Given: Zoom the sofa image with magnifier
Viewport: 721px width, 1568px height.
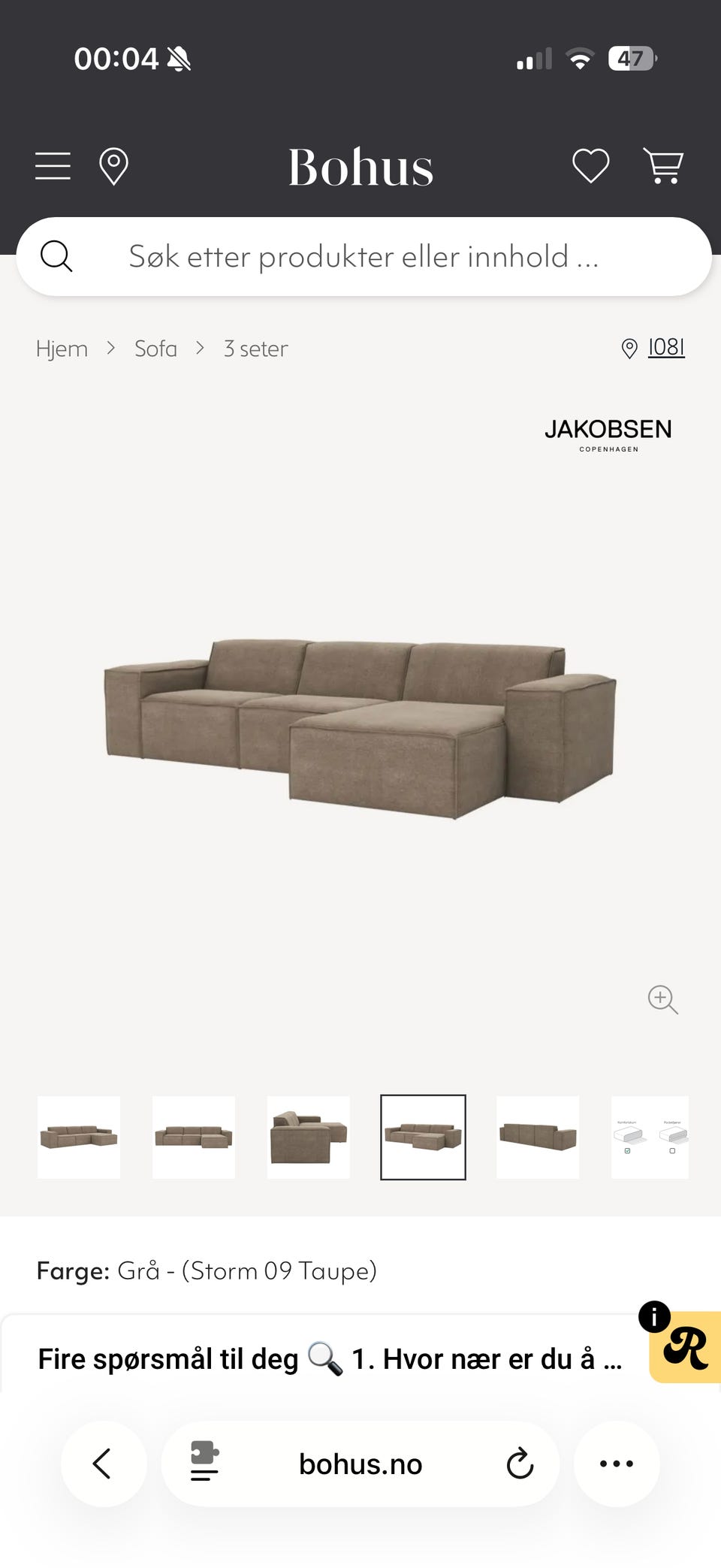Looking at the screenshot, I should 662,999.
